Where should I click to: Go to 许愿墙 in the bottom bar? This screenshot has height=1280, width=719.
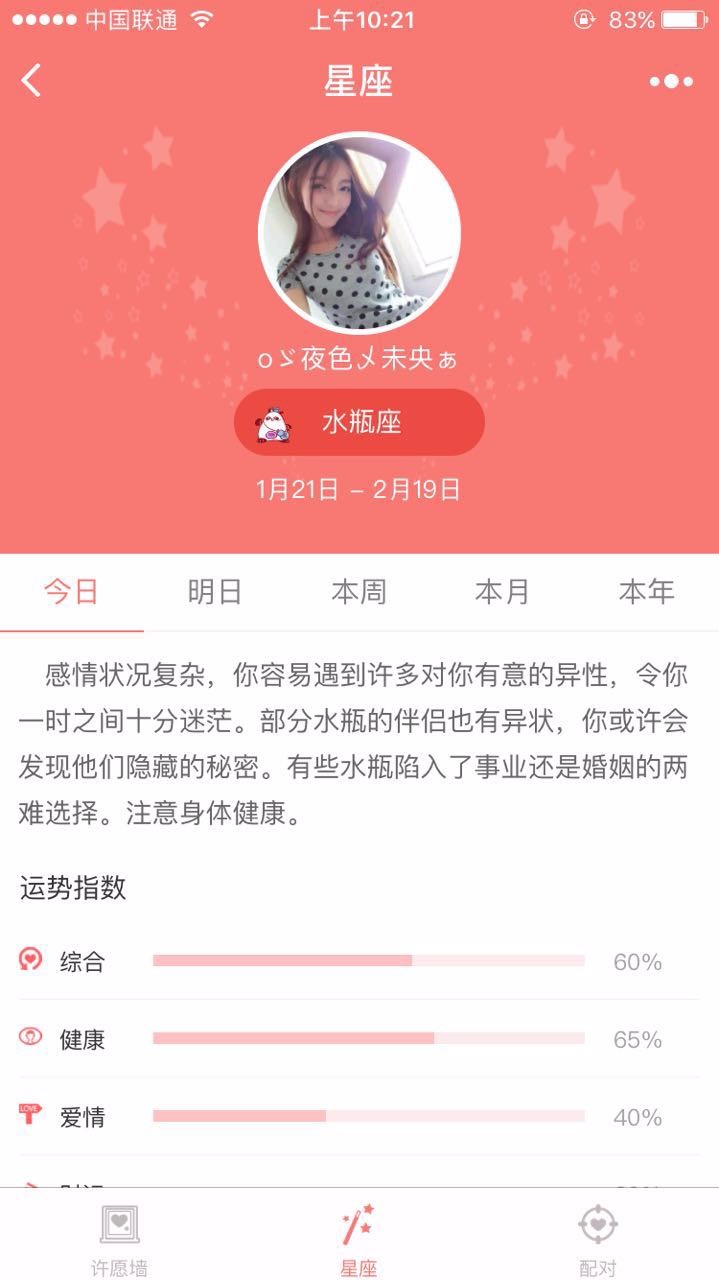point(120,1238)
